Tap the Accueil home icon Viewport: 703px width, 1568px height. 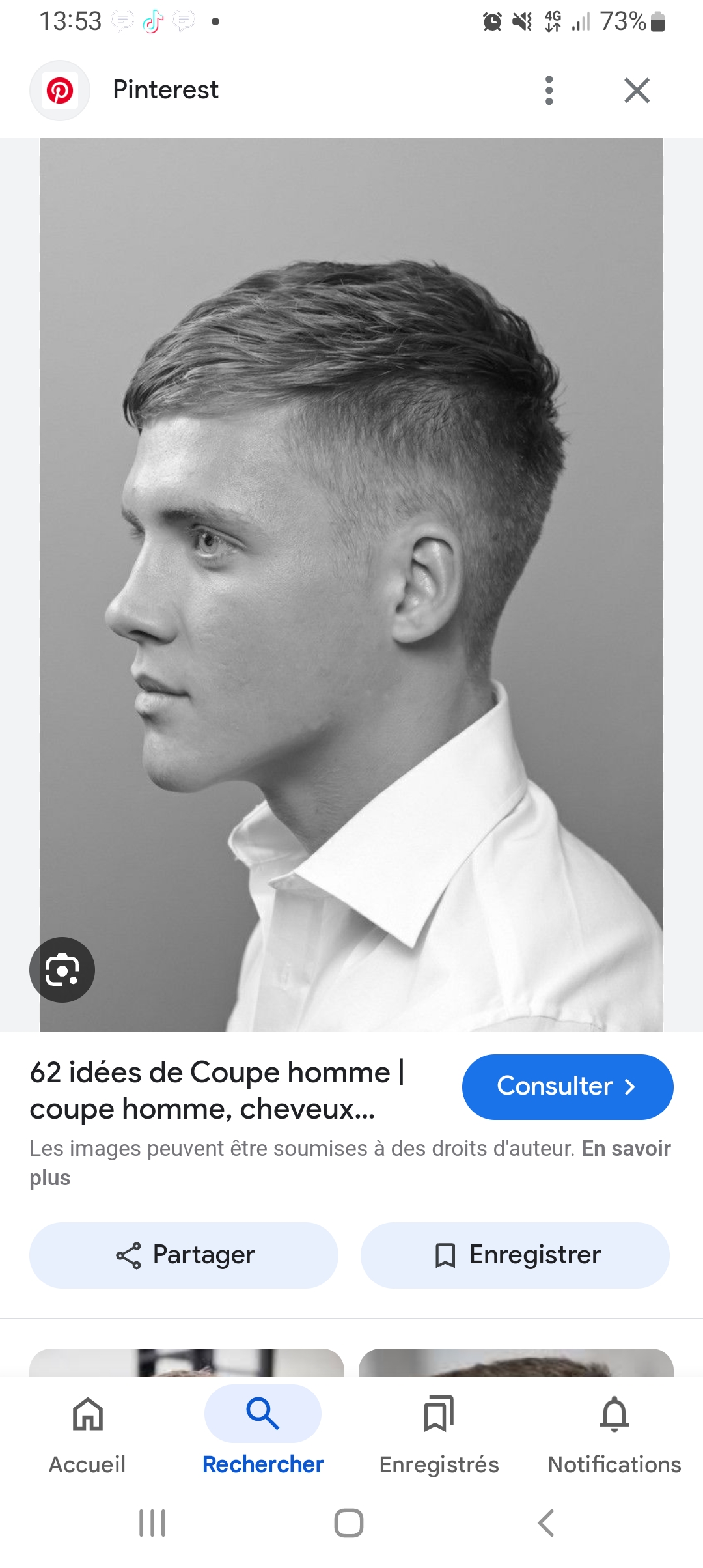pyautogui.click(x=87, y=1413)
